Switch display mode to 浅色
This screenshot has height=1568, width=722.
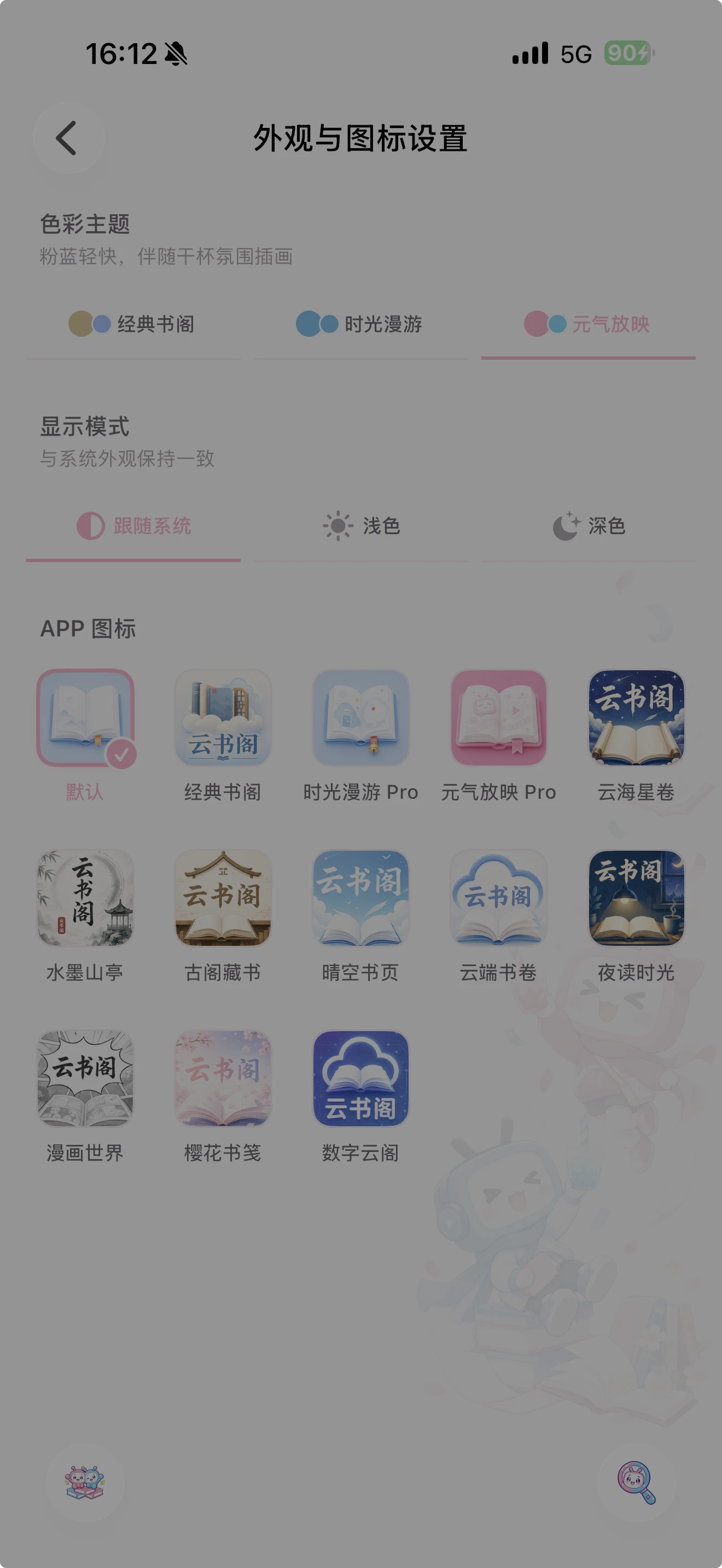(360, 526)
